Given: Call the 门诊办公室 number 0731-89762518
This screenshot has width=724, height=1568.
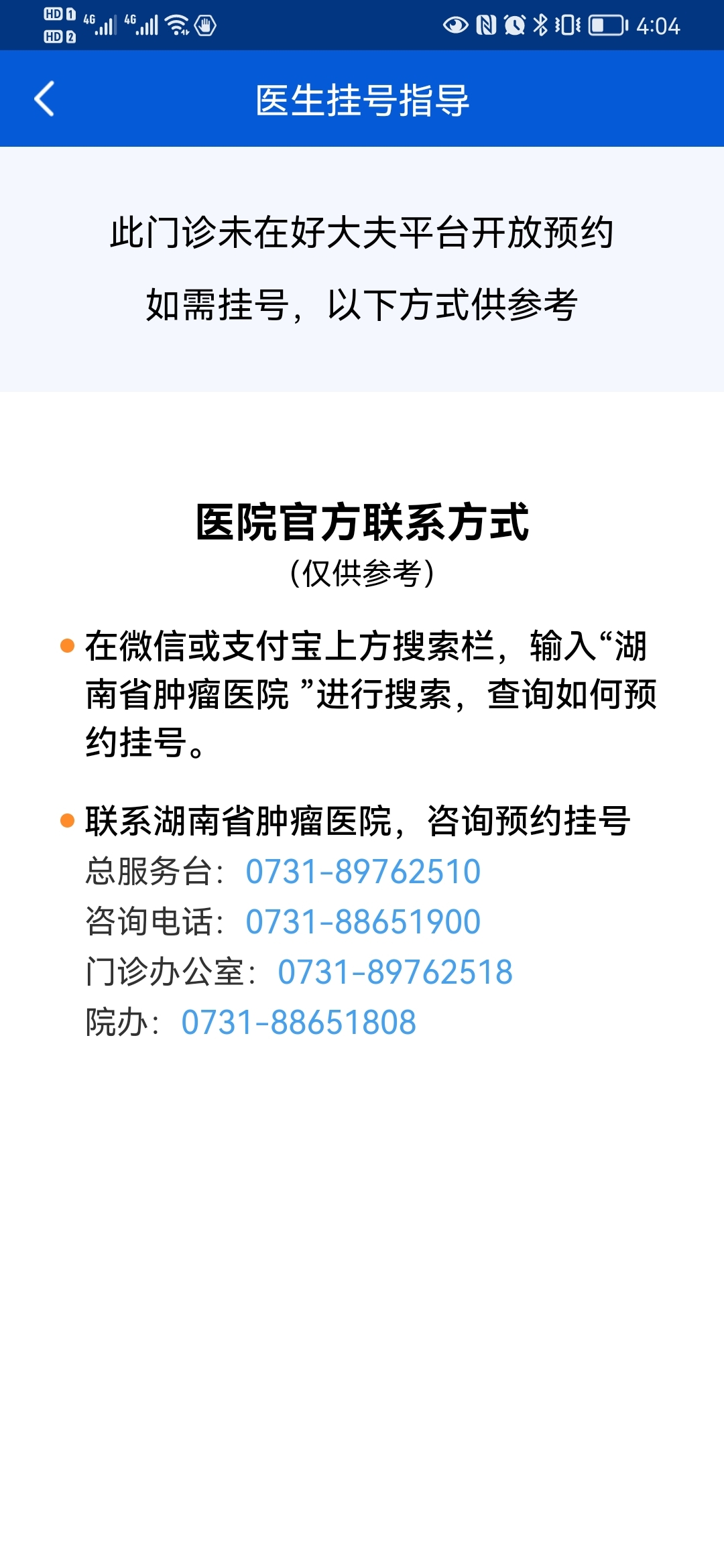Looking at the screenshot, I should tap(395, 972).
